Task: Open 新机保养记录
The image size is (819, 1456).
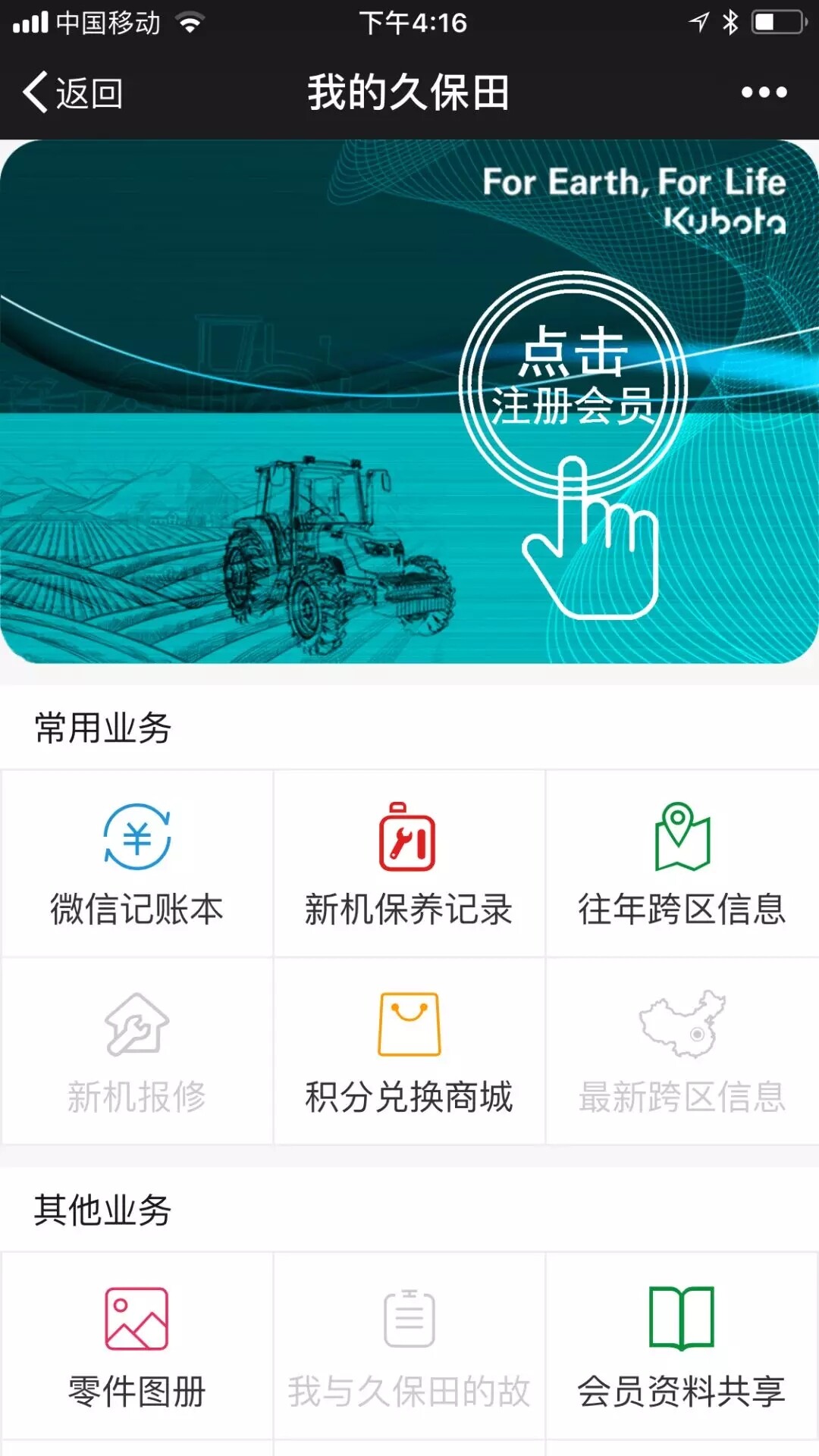Action: [x=409, y=864]
